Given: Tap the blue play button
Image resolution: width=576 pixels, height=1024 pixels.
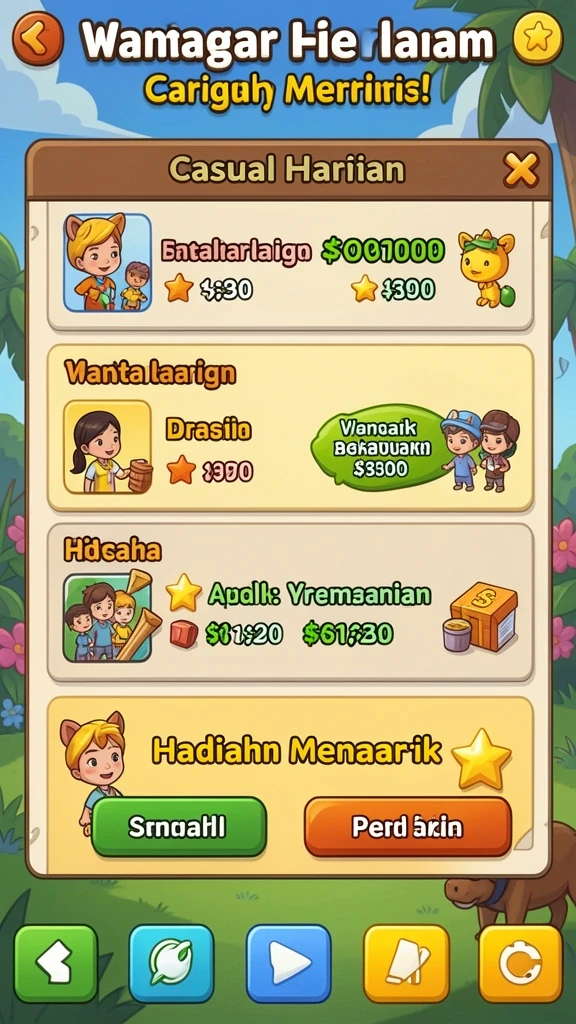Looking at the screenshot, I should click(x=288, y=964).
